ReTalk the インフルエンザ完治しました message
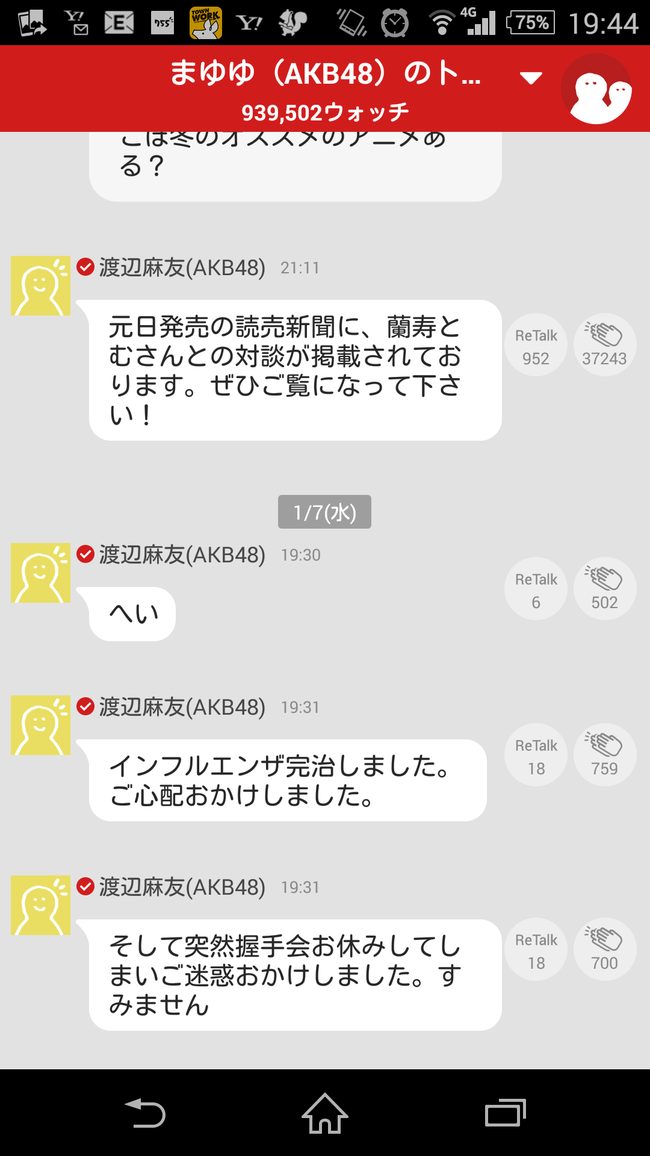 click(536, 756)
